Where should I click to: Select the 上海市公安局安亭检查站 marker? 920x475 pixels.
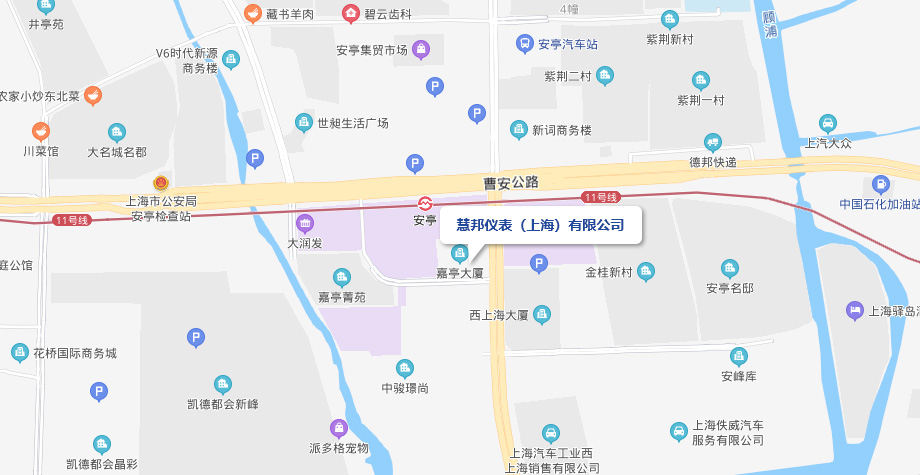pos(160,183)
